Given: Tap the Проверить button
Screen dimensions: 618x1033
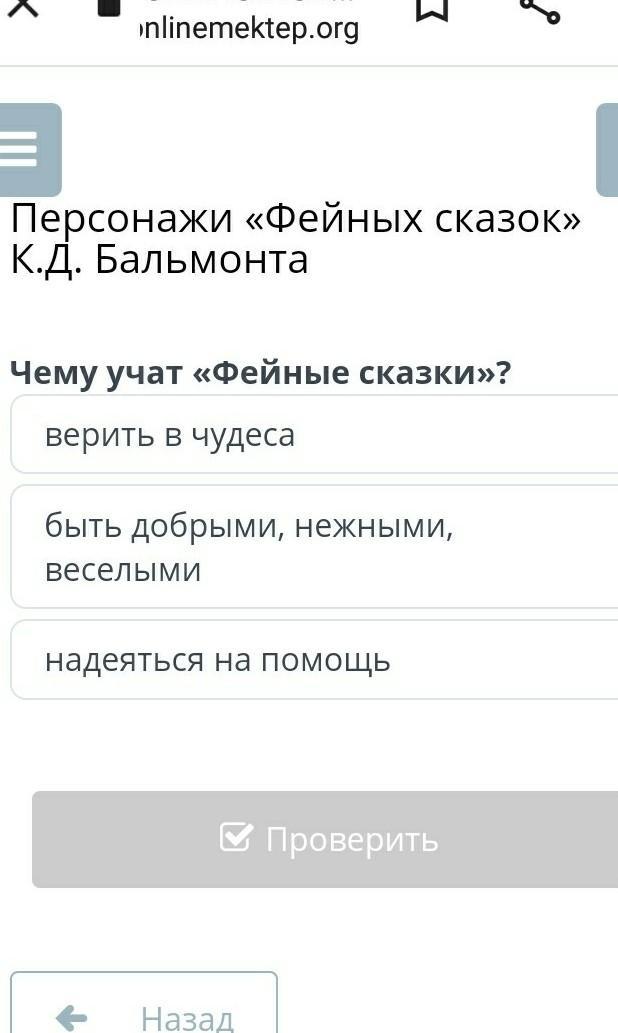Looking at the screenshot, I should coord(325,839).
